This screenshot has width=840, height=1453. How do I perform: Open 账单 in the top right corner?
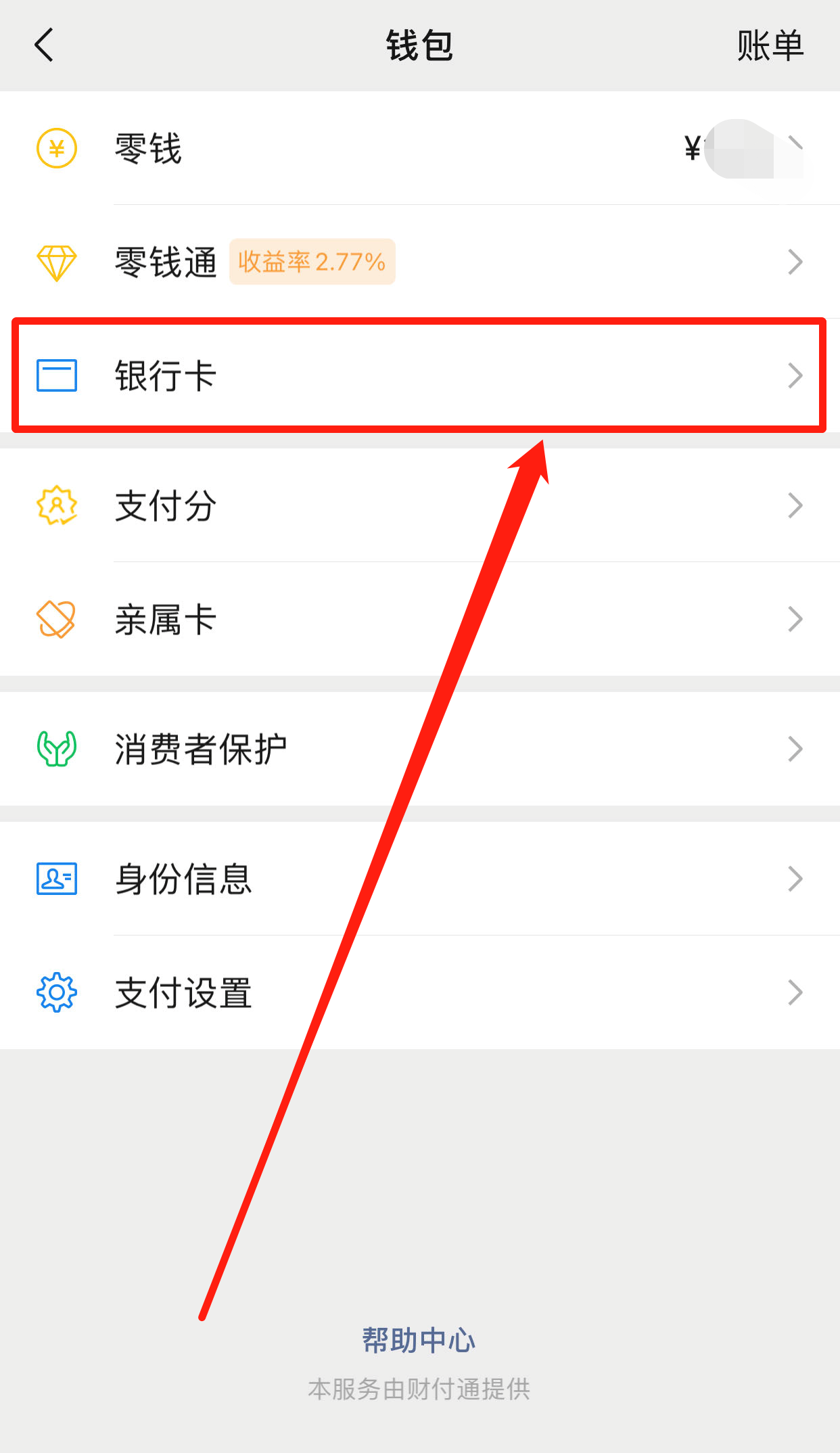click(x=769, y=45)
